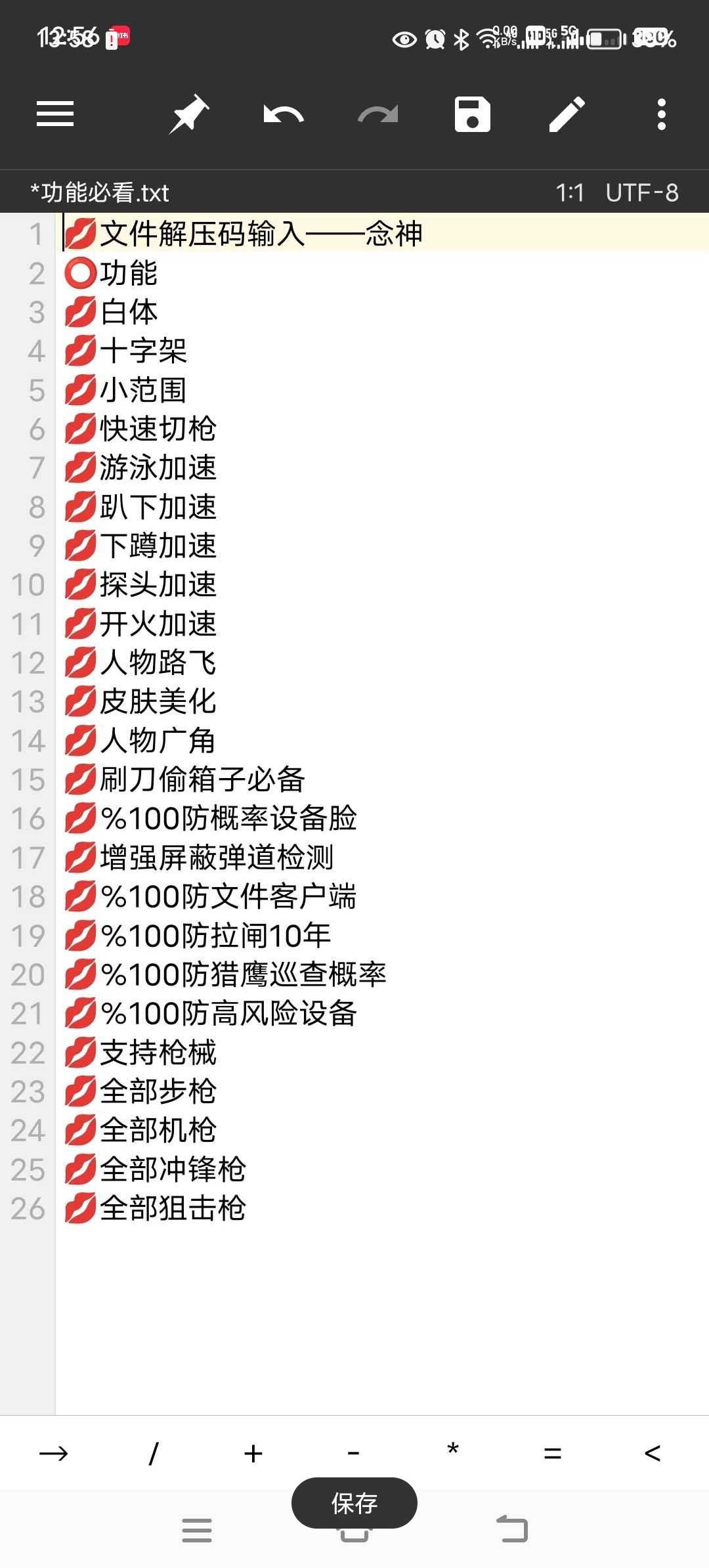Insert an equals sign
Viewport: 709px width, 1568px height.
(x=553, y=1454)
